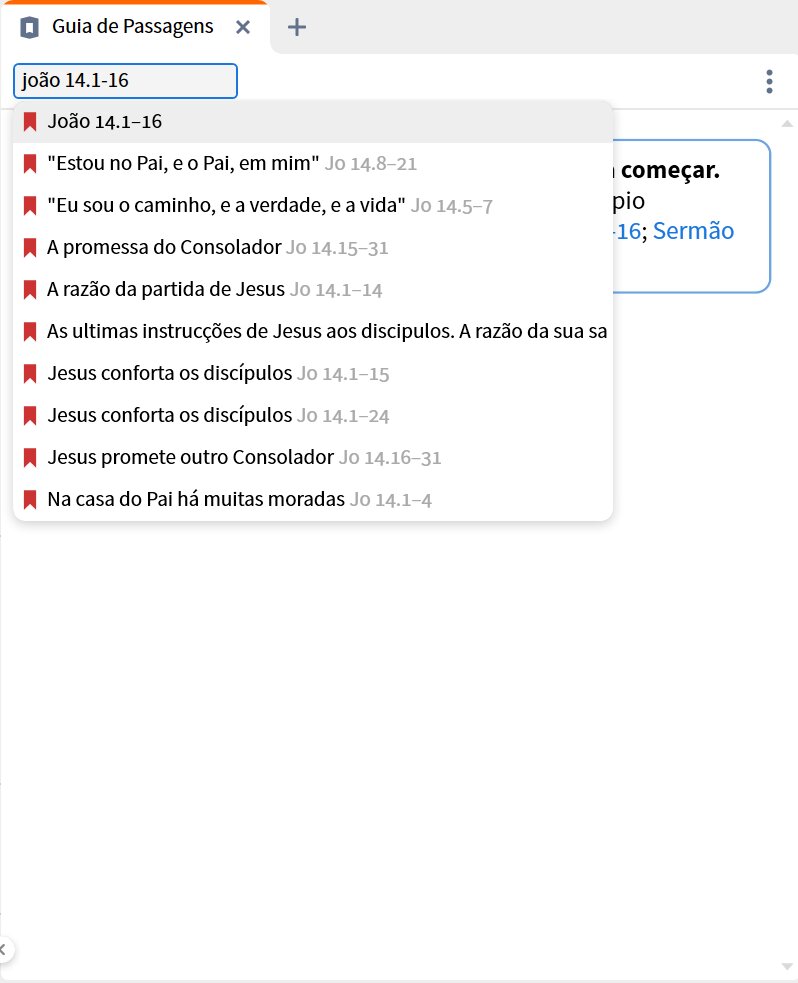The image size is (798, 983).
Task: Choose Jesus conforta os discípulos Jo 14.1–24
Action: [170, 415]
